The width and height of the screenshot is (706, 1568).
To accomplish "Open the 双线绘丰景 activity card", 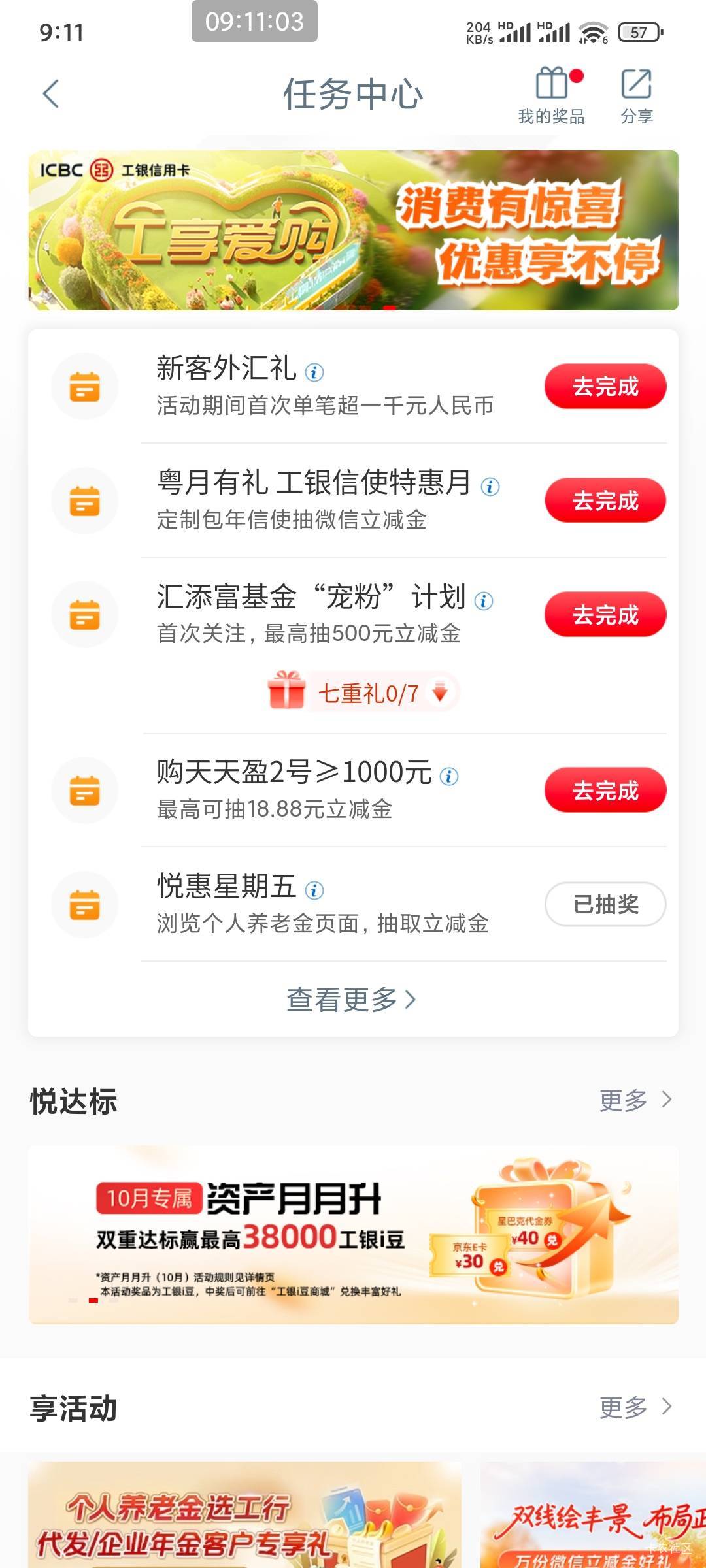I will click(592, 1514).
